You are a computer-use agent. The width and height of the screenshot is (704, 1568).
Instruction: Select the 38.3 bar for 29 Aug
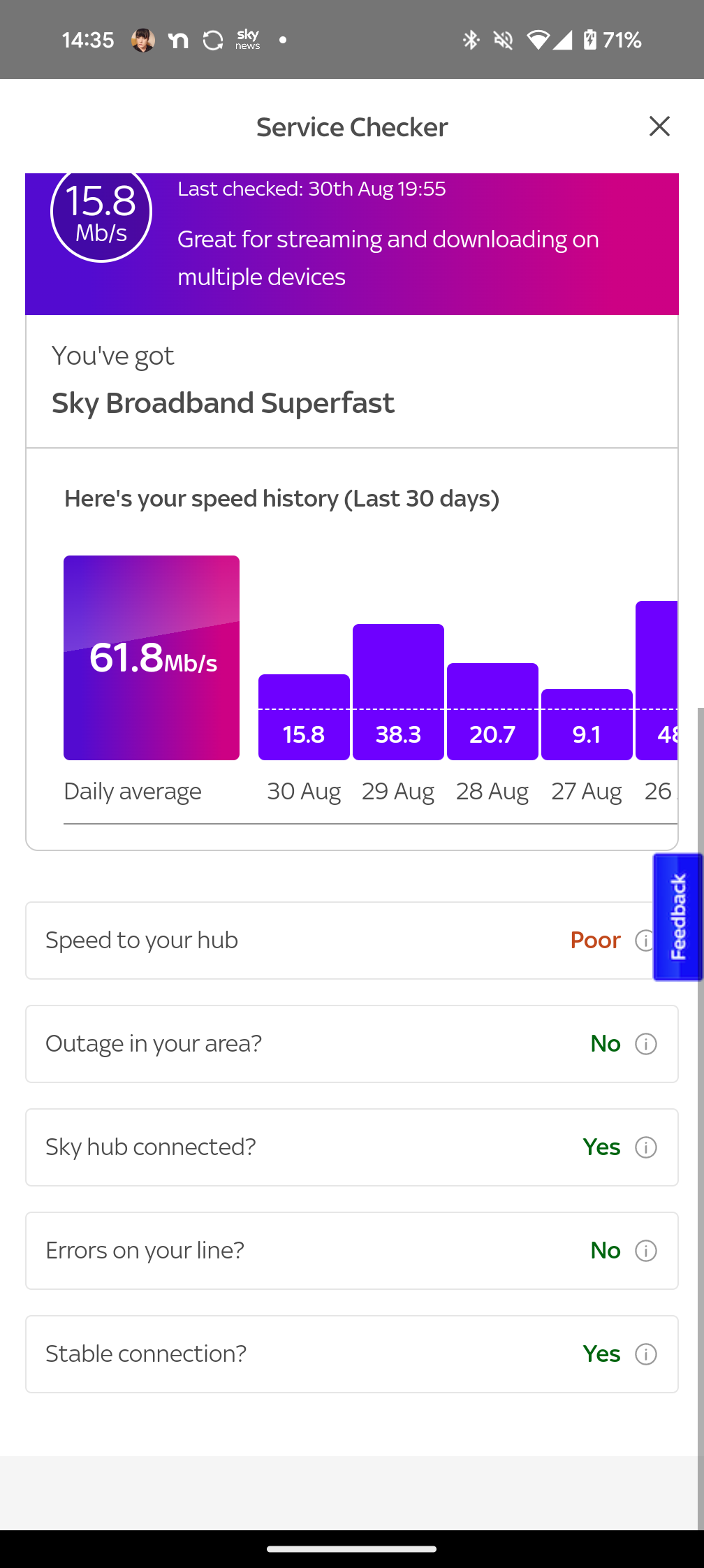click(x=397, y=692)
